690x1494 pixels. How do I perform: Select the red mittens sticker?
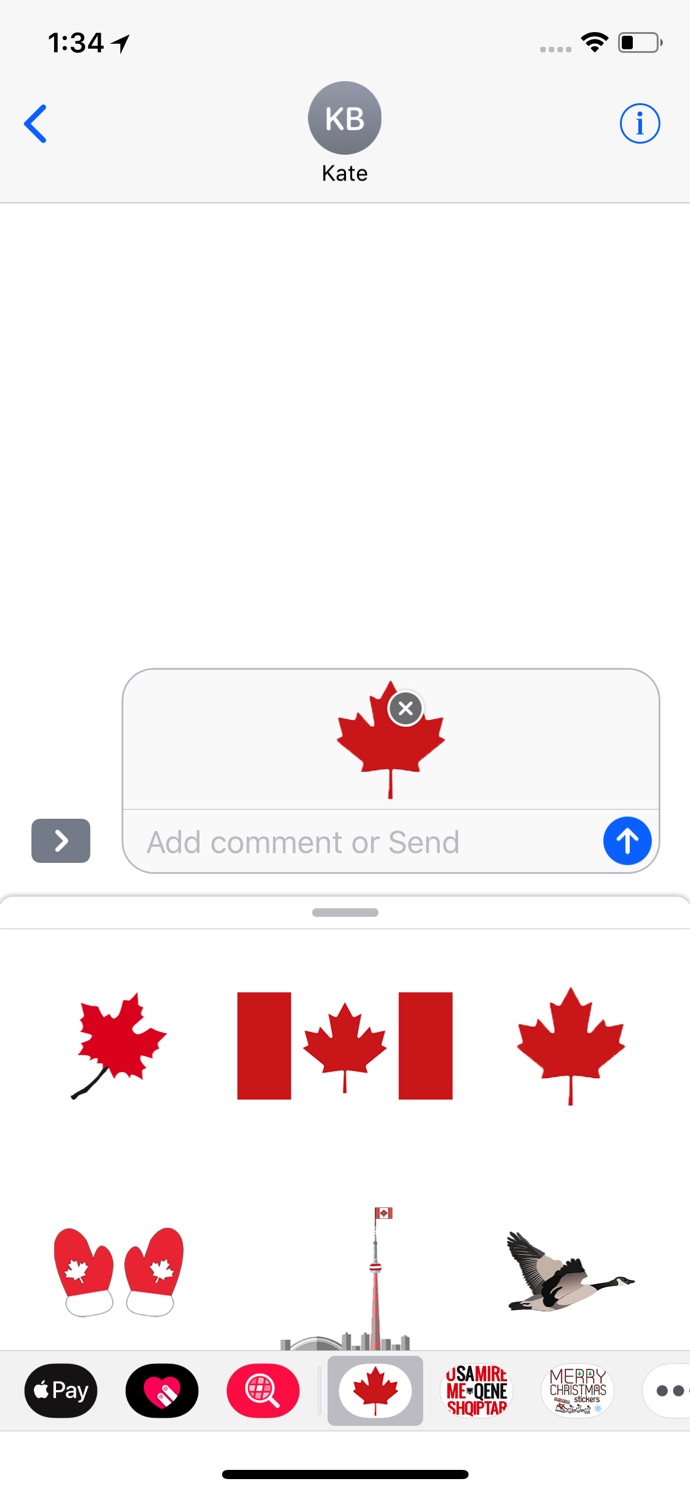pos(119,1271)
